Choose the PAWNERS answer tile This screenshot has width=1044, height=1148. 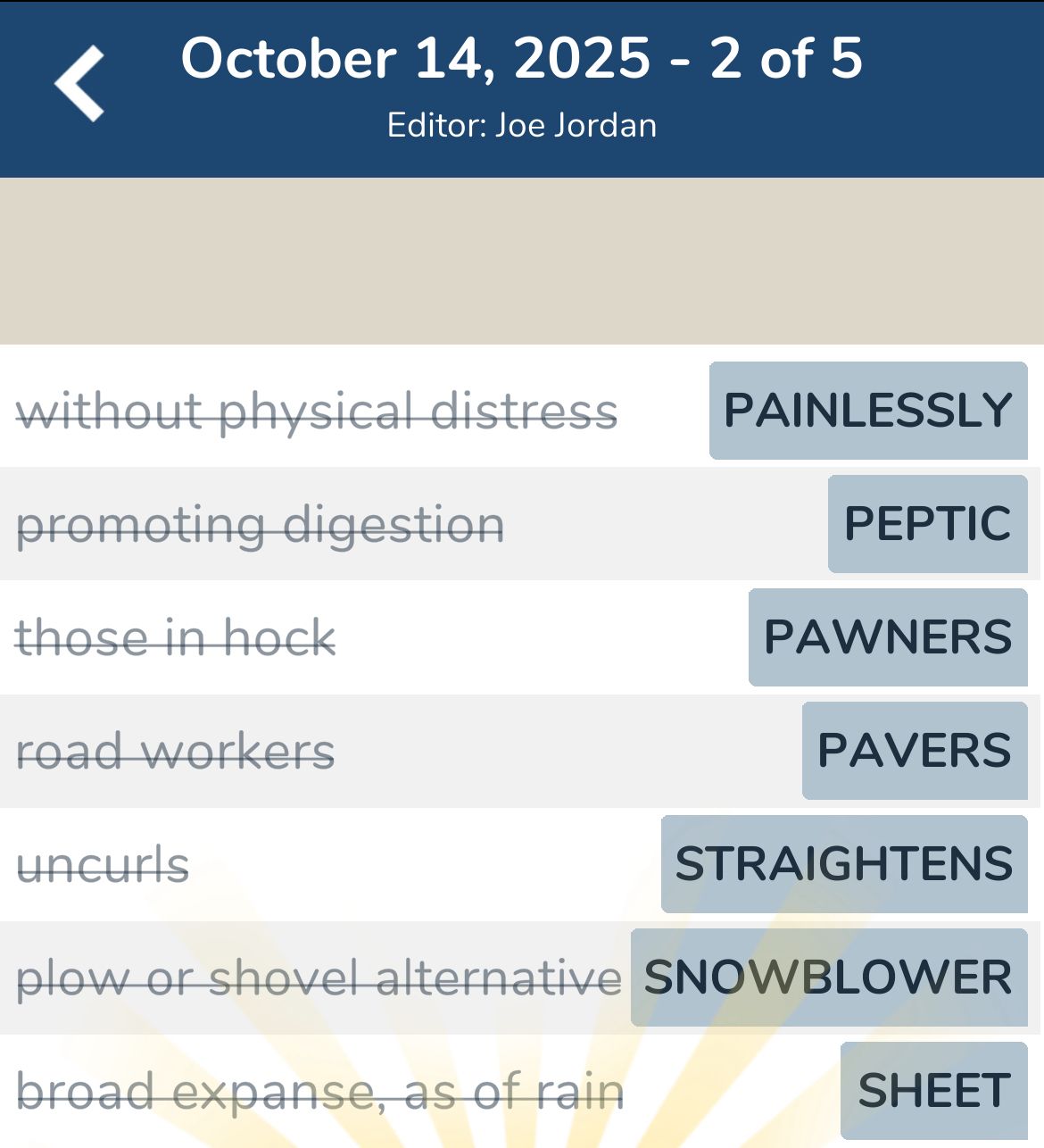(887, 637)
